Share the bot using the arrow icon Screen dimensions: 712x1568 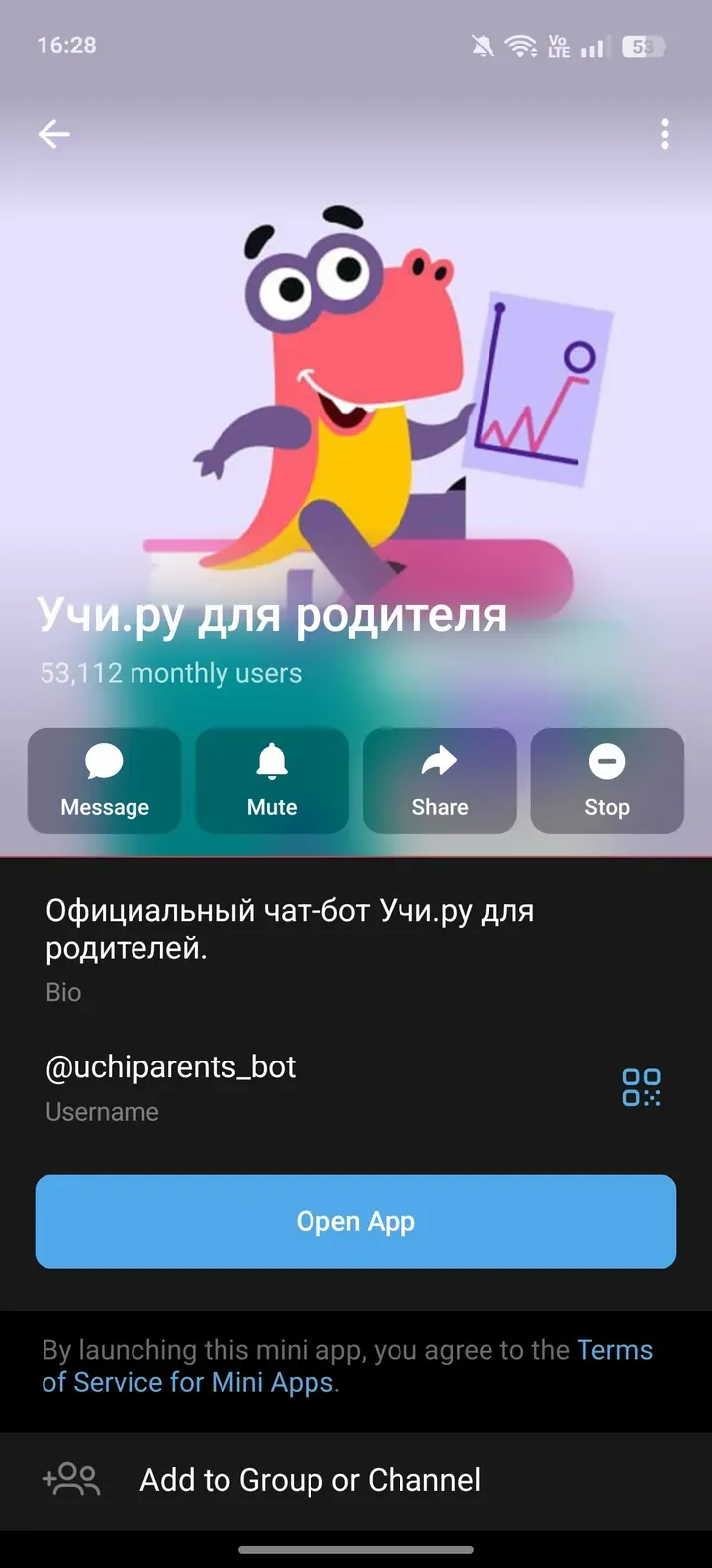[x=439, y=762]
